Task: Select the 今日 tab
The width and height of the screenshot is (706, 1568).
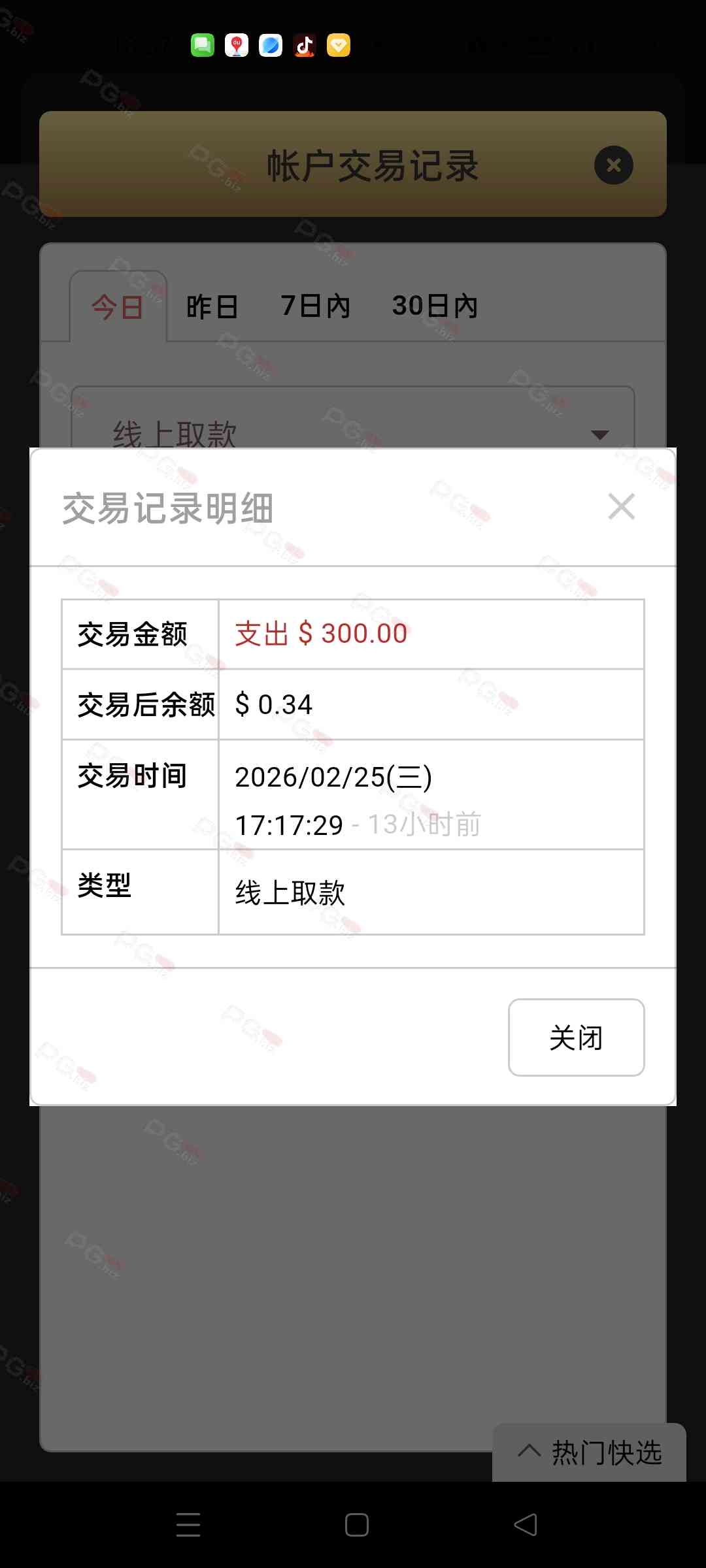Action: (x=118, y=306)
